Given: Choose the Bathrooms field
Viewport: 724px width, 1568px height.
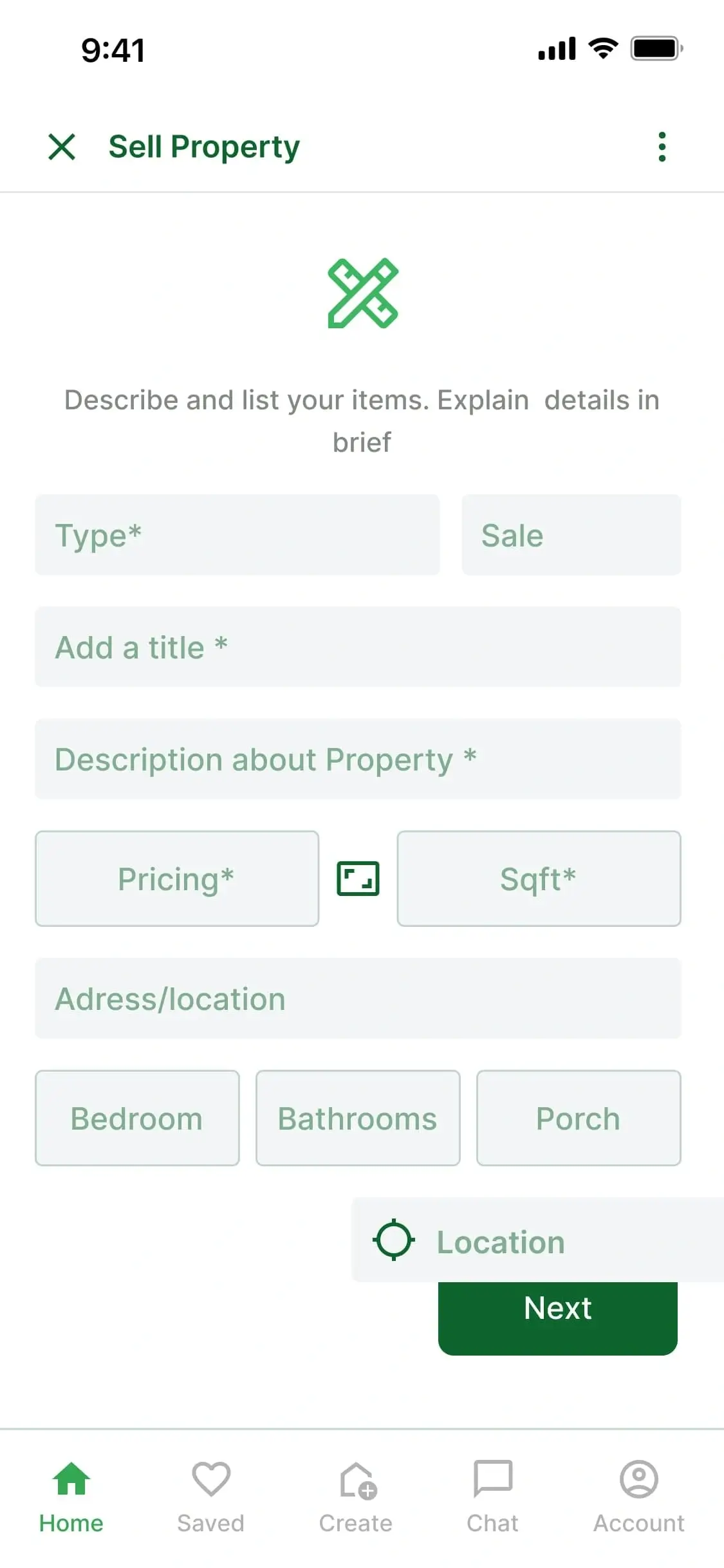Looking at the screenshot, I should [358, 1118].
